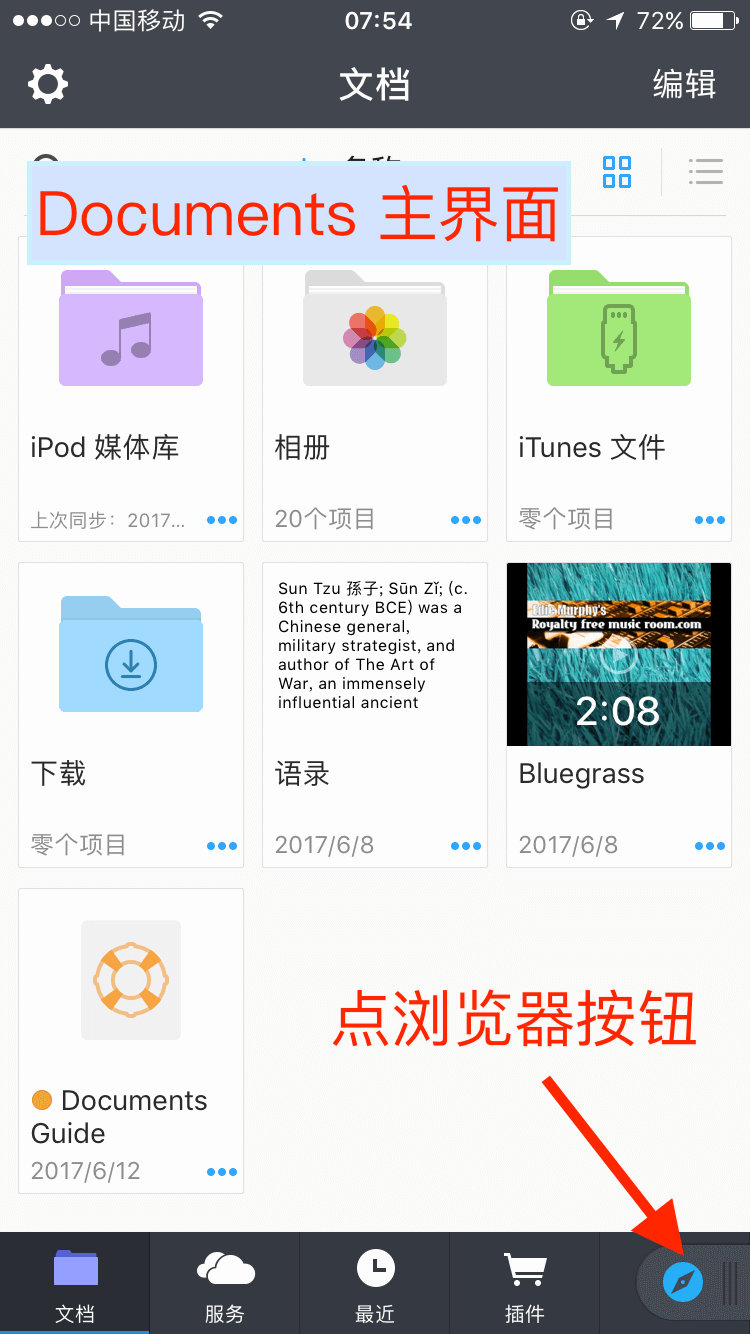Screen dimensions: 750x1334
Task: Tap the 编辑 edit button
Action: [684, 84]
